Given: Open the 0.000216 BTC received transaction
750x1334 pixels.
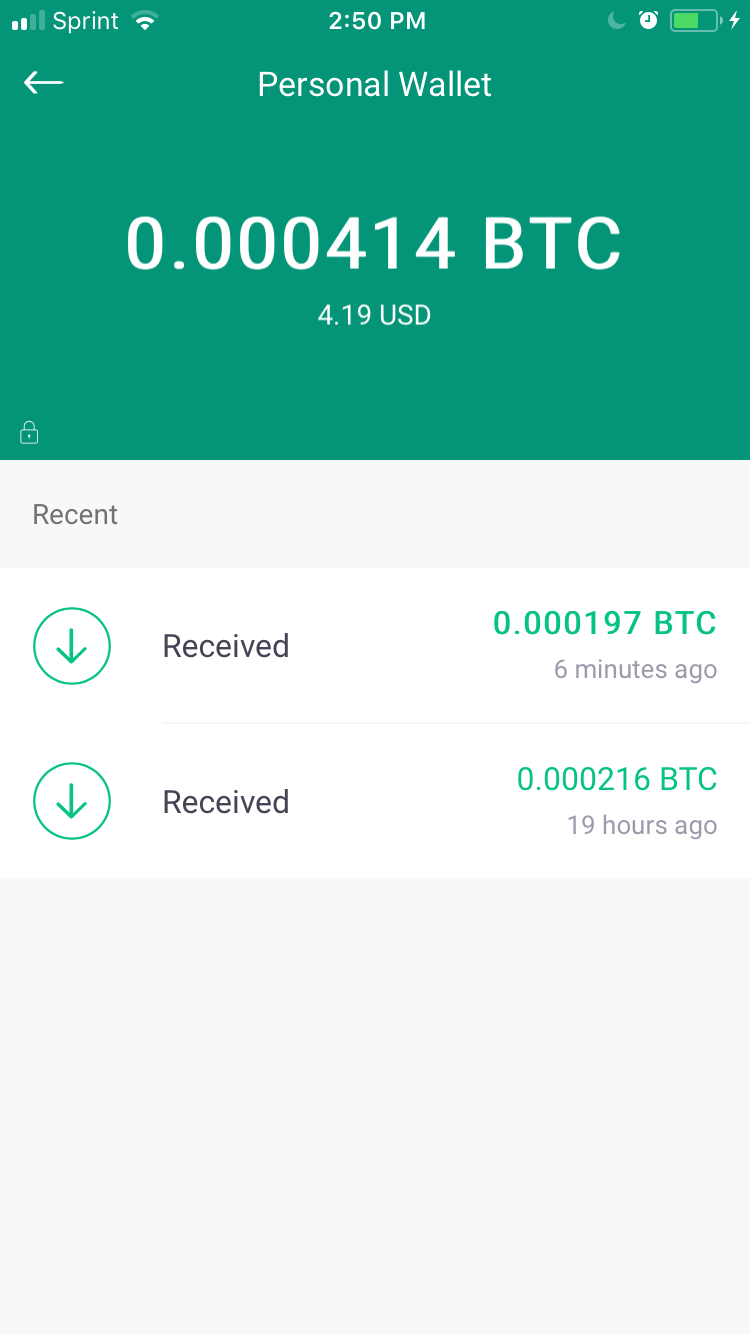Looking at the screenshot, I should [374, 802].
